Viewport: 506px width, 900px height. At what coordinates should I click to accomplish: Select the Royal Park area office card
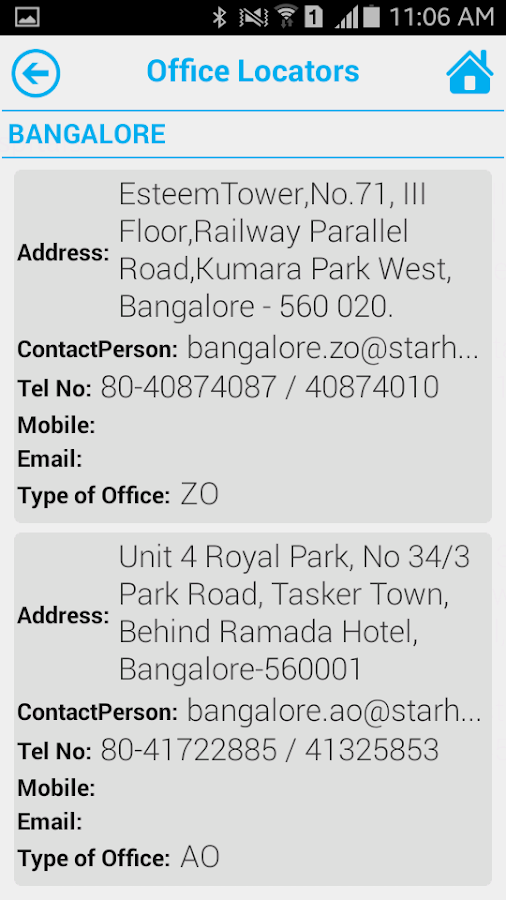tap(253, 709)
